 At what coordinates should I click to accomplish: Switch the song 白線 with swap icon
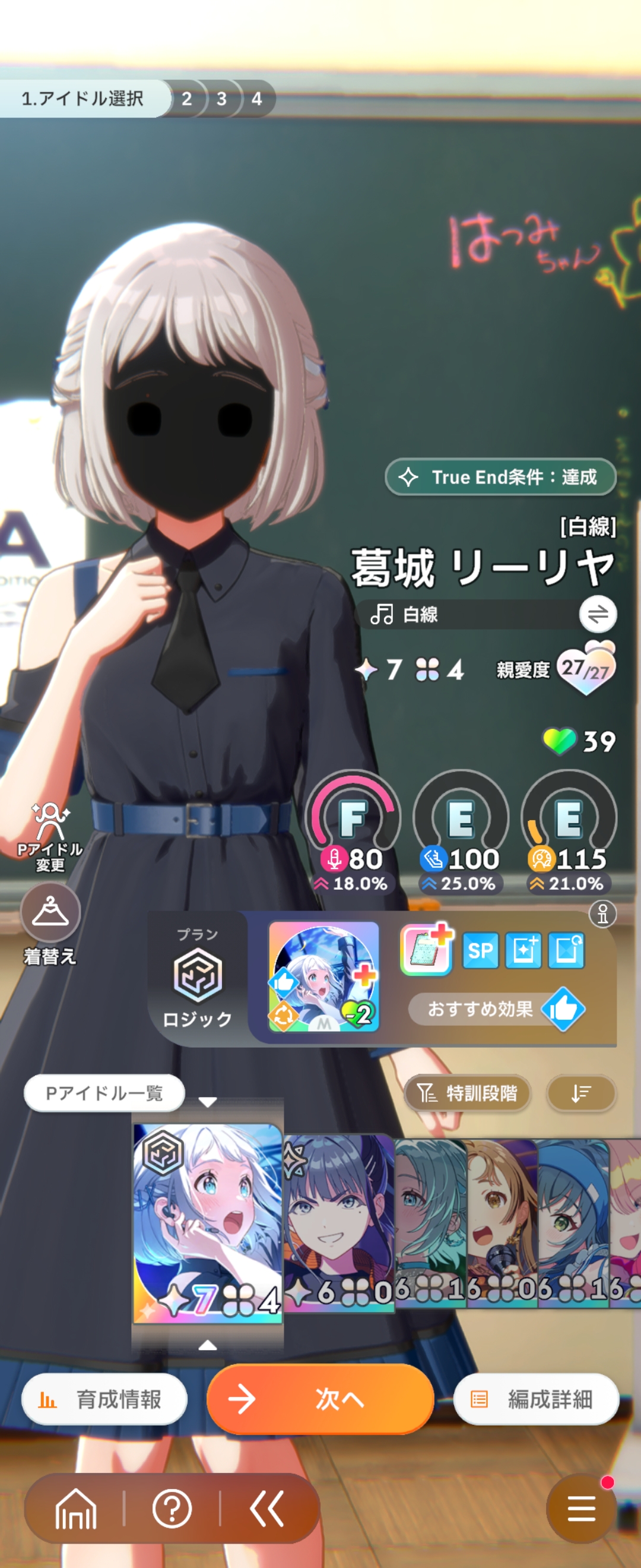(x=598, y=614)
